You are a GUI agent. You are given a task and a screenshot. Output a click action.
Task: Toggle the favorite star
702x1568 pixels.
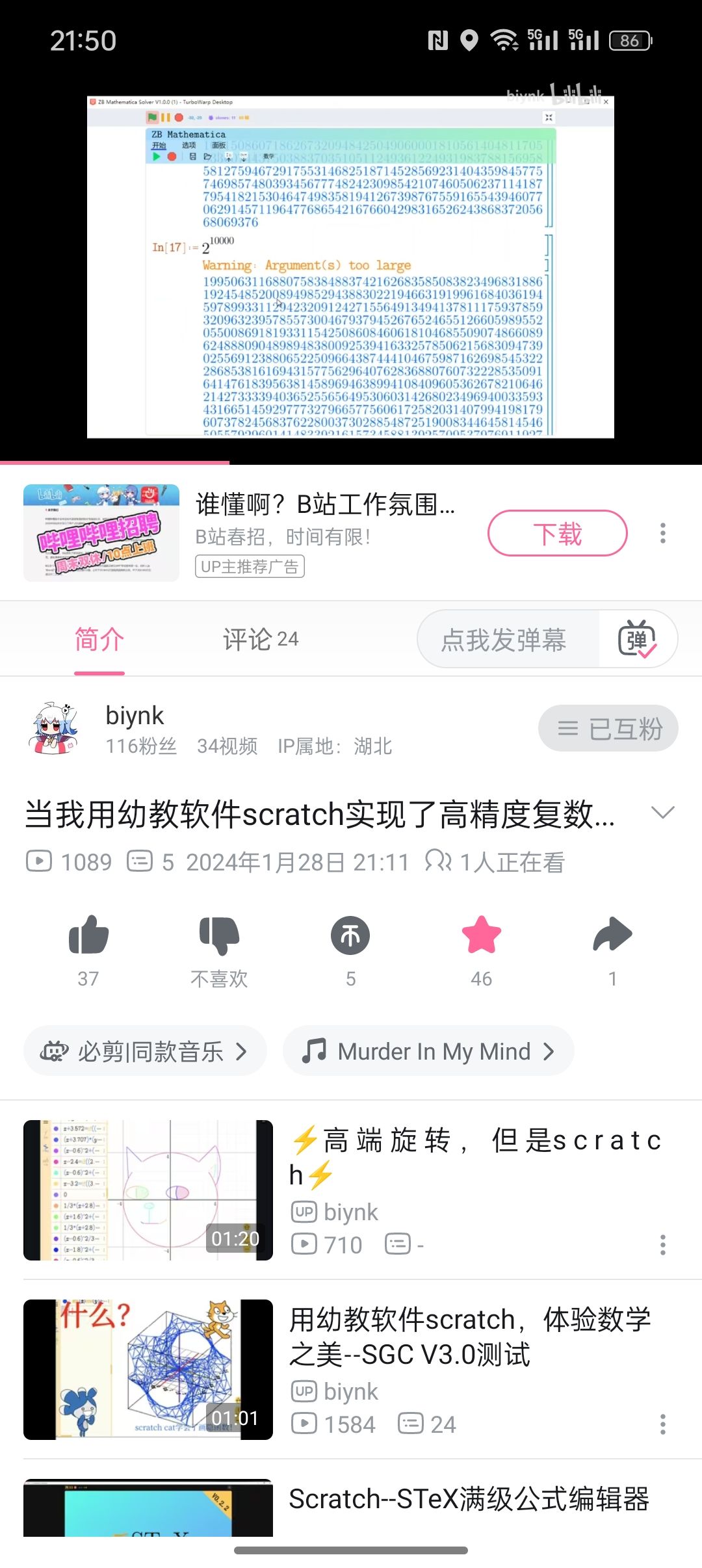[x=481, y=936]
